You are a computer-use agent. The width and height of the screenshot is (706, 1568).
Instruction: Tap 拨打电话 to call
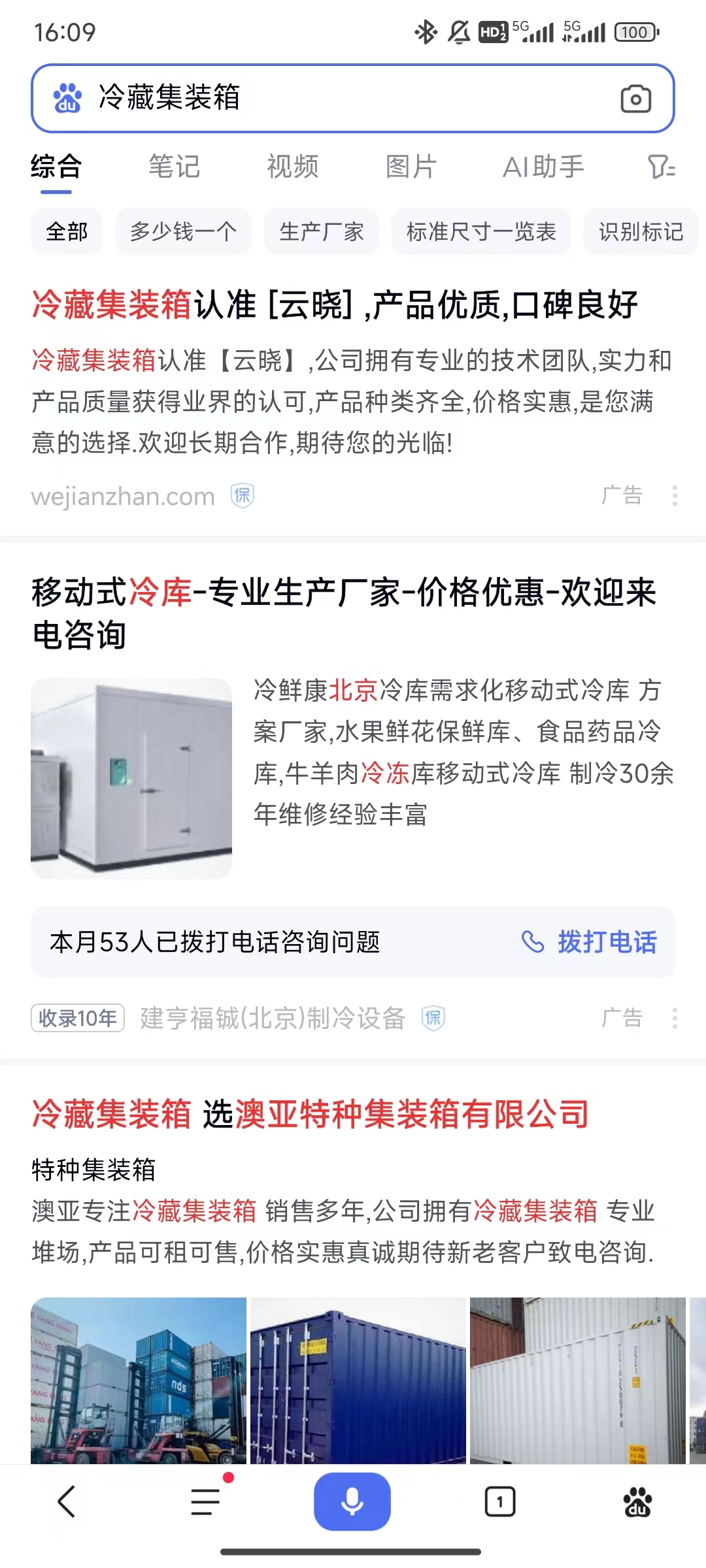point(590,942)
